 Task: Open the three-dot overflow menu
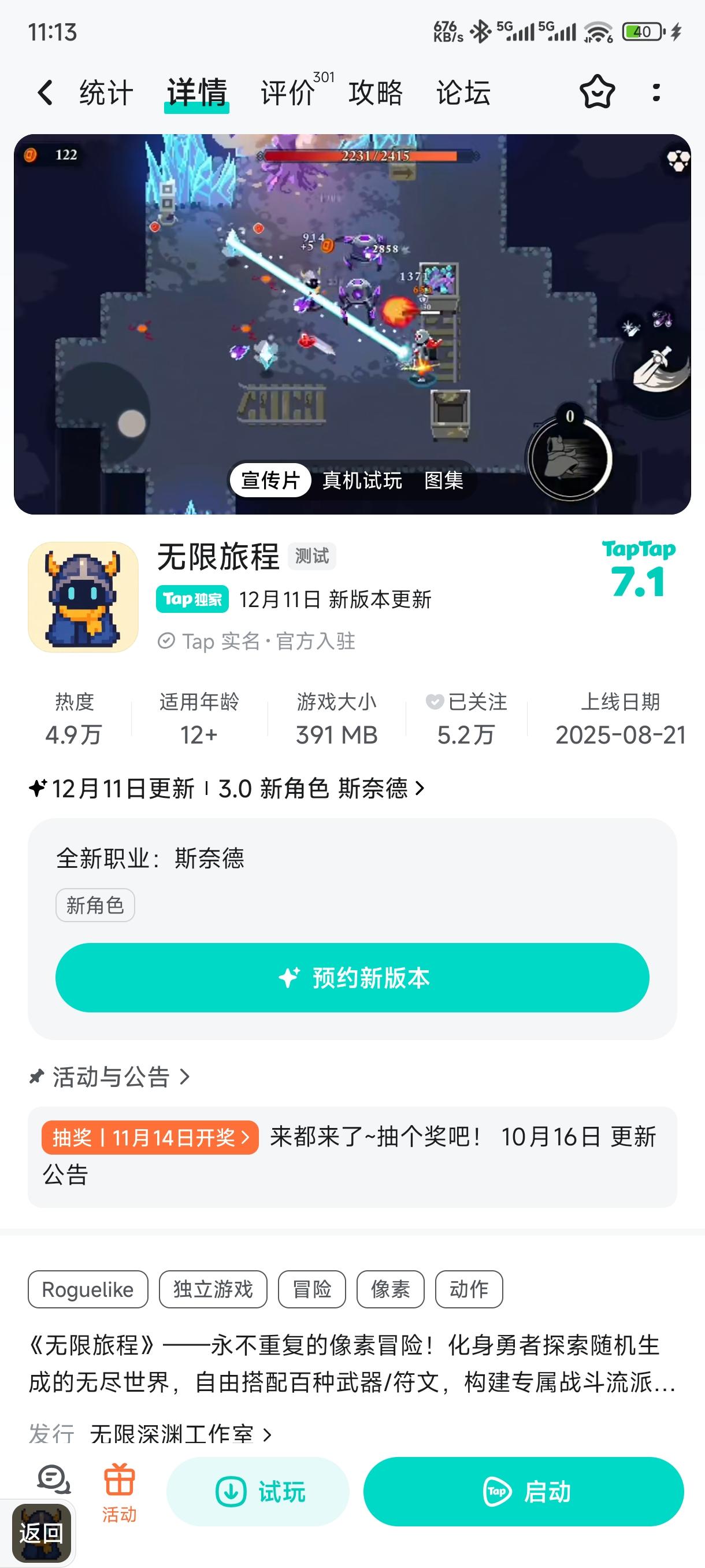click(656, 93)
